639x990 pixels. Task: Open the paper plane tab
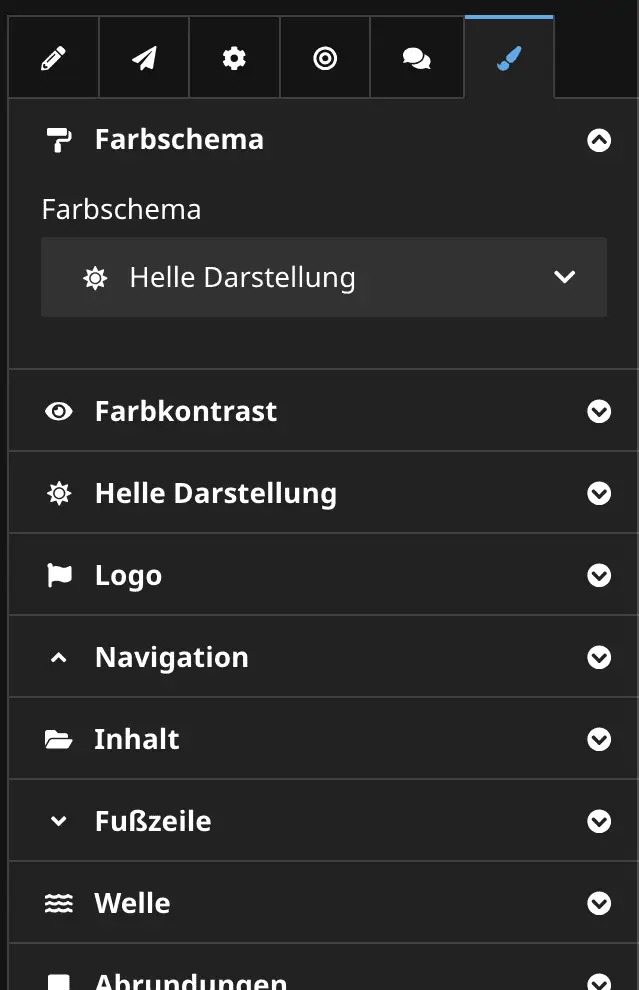(x=144, y=59)
